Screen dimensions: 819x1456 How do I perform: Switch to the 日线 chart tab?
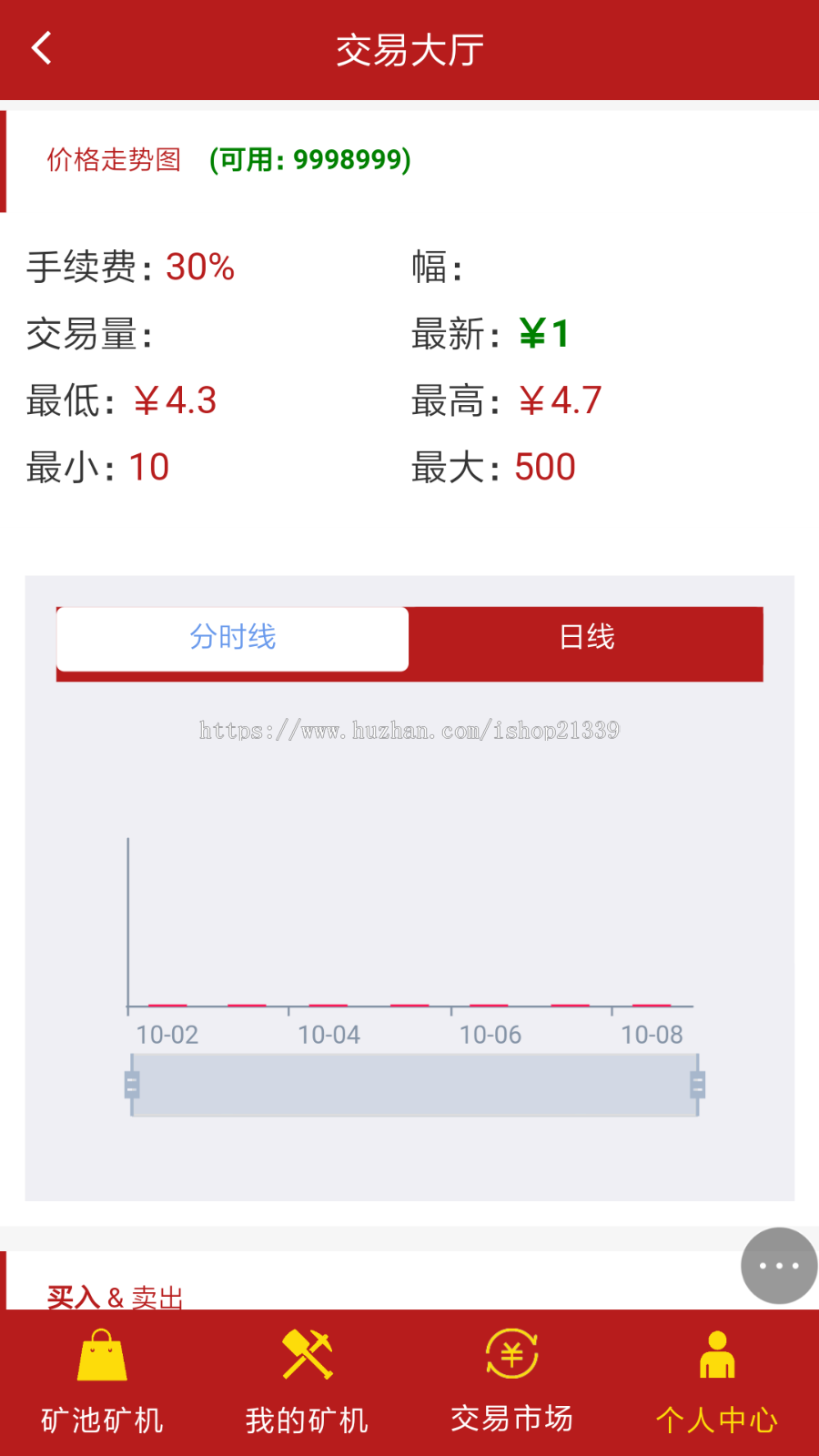(586, 640)
